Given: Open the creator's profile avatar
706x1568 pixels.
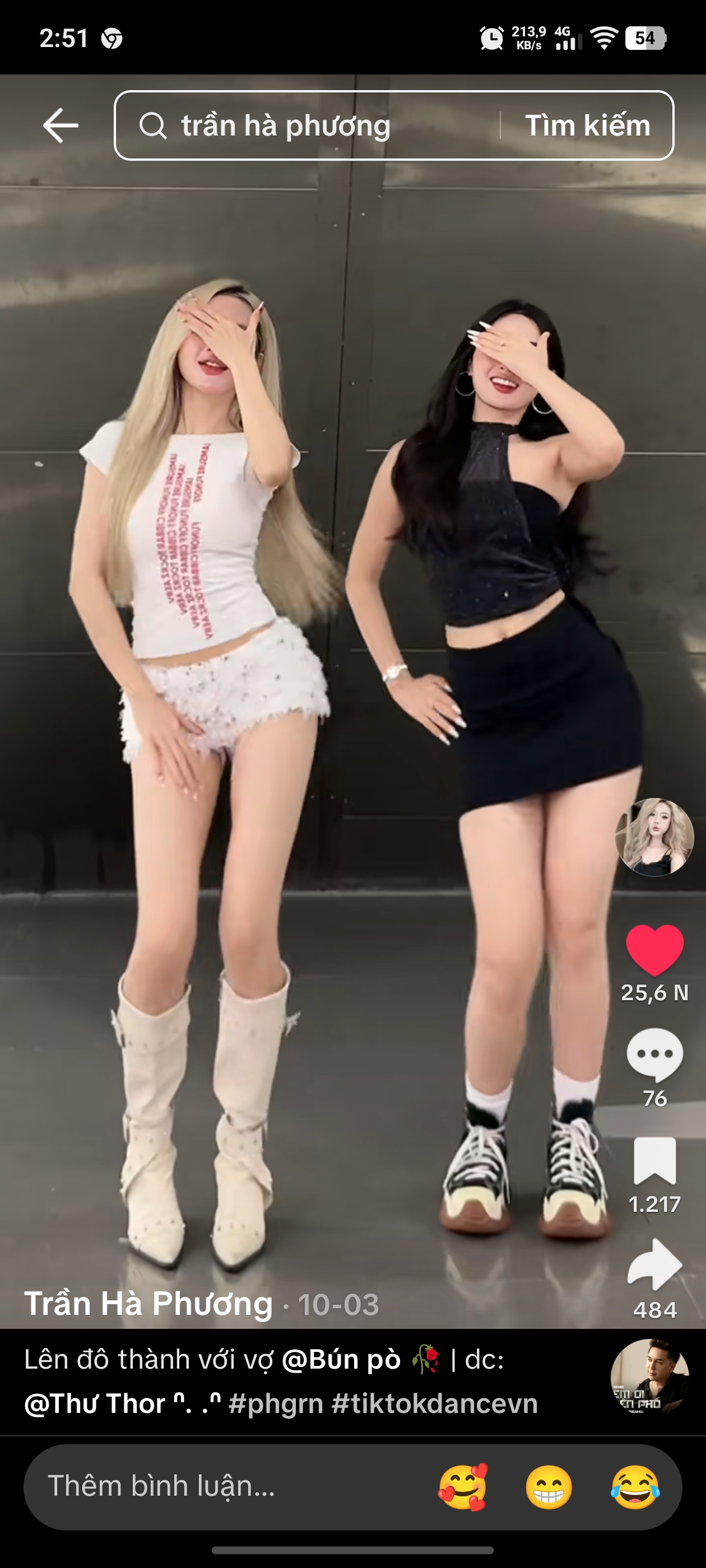Looking at the screenshot, I should click(x=654, y=837).
